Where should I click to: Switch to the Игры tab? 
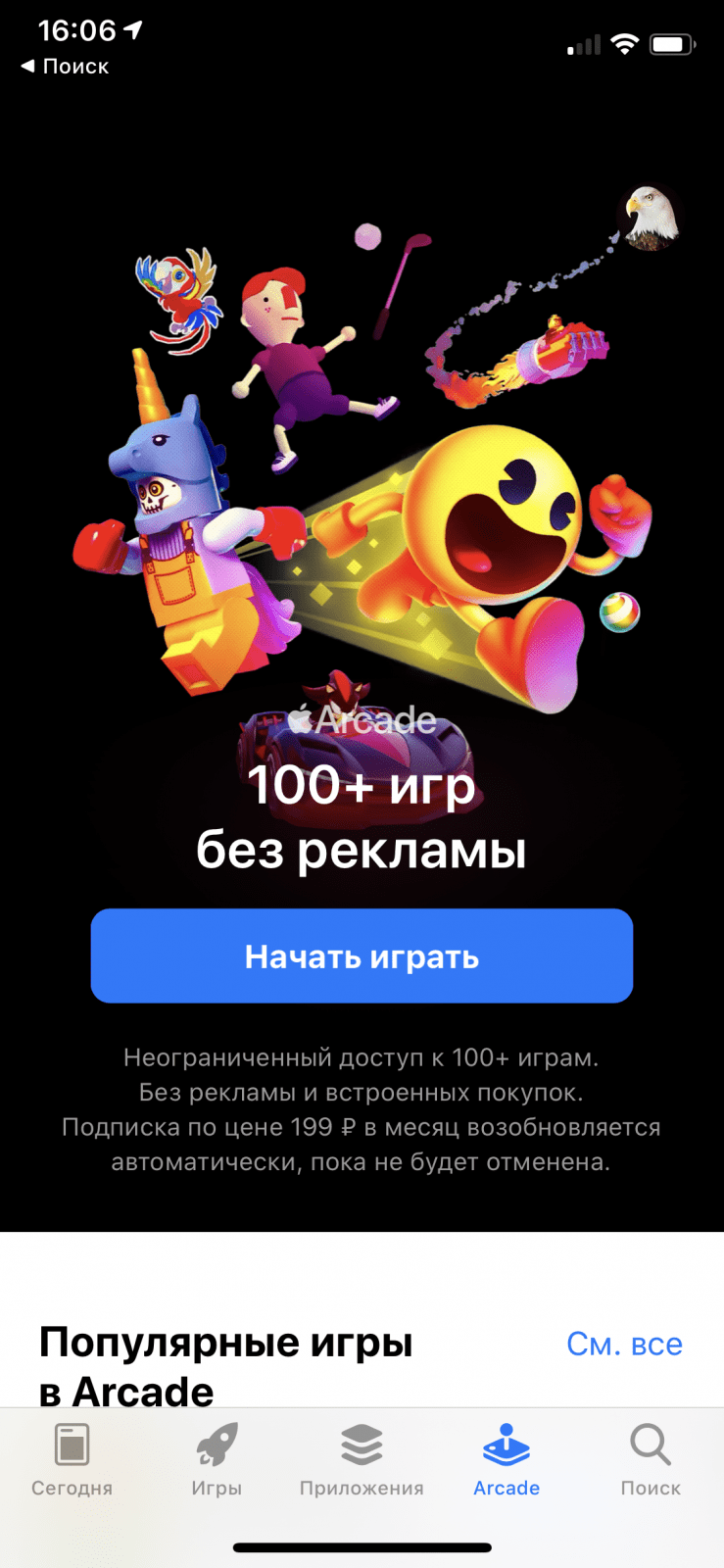click(217, 1460)
